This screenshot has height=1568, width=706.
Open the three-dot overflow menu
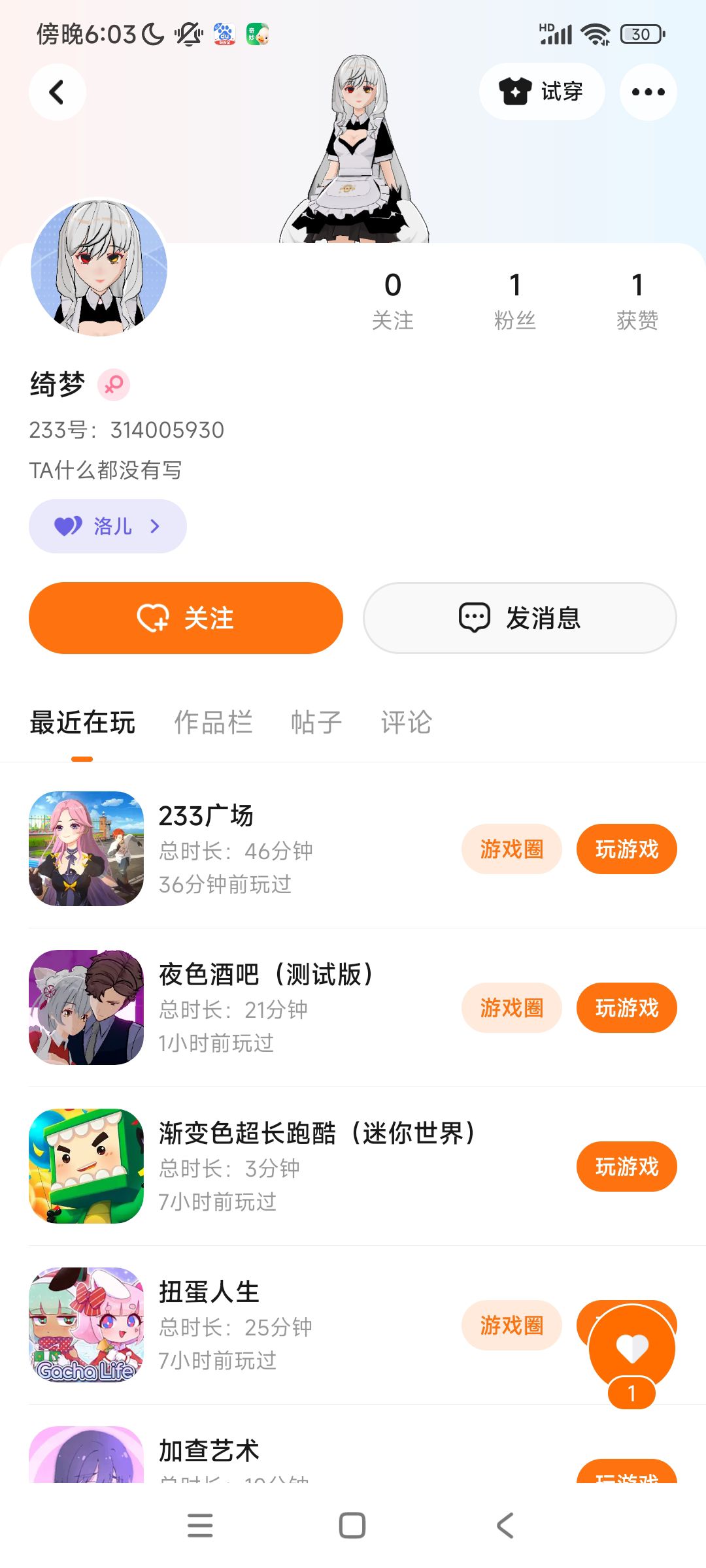[x=648, y=92]
